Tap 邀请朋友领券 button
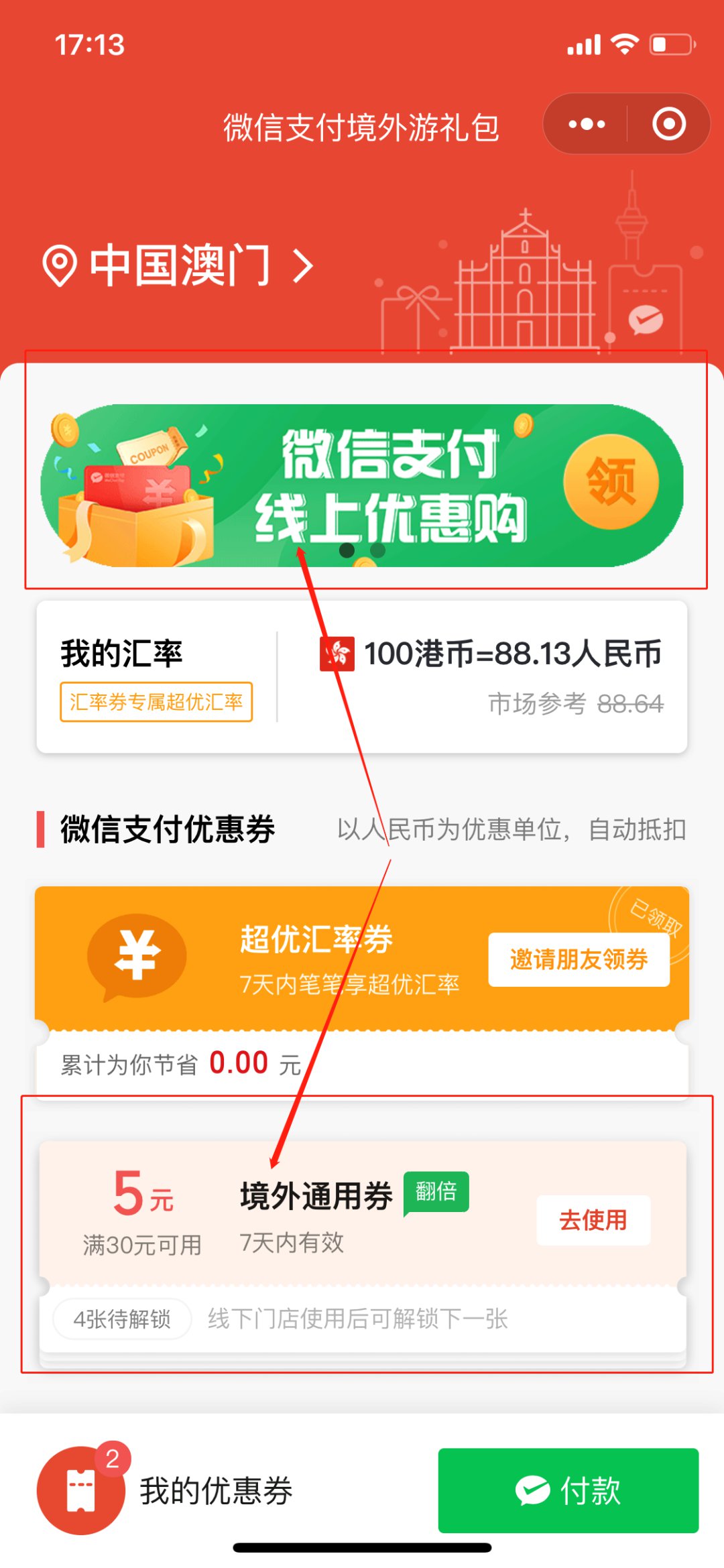 click(x=579, y=959)
